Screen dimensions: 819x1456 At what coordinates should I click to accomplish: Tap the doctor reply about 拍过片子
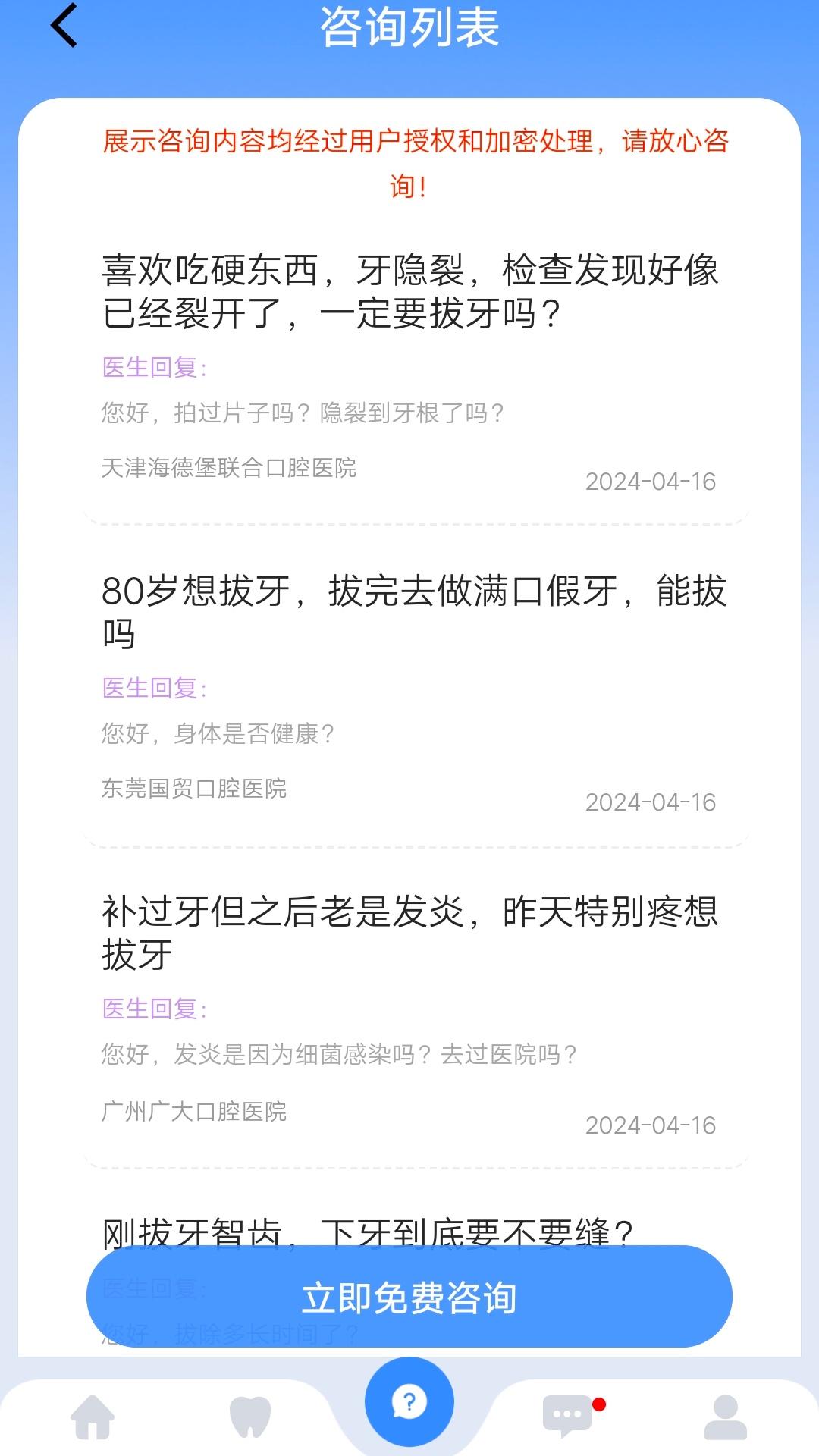tap(303, 412)
